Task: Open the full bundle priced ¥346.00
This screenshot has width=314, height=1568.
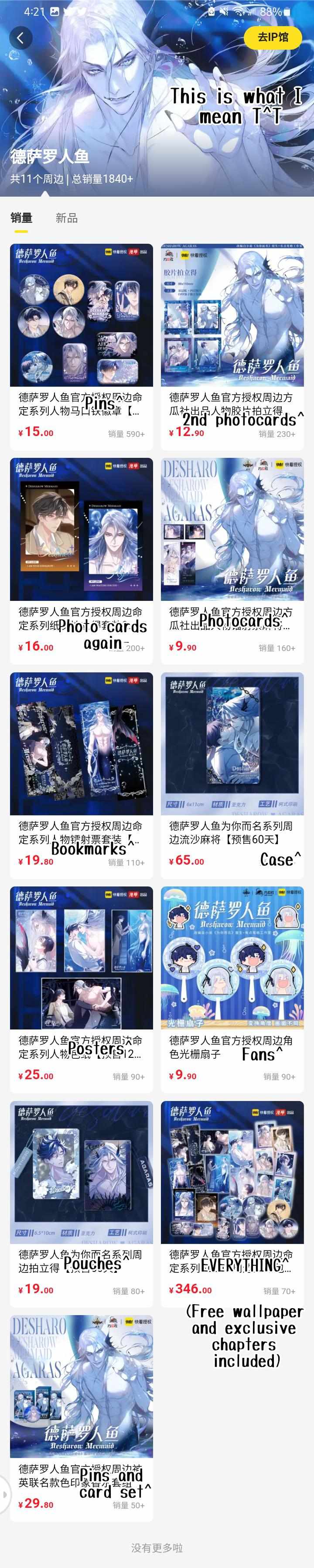Action: pos(232,1173)
